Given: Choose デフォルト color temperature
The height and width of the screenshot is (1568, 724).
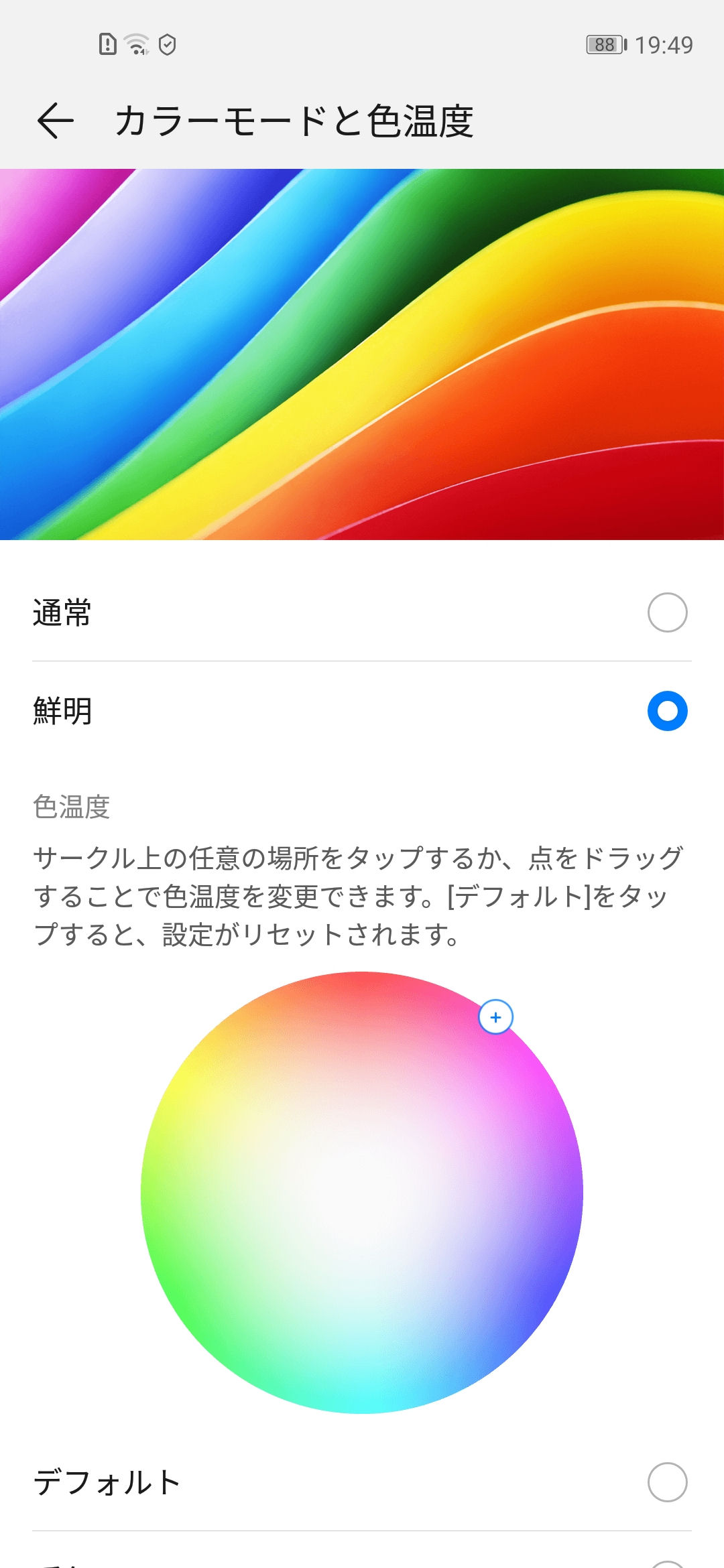Looking at the screenshot, I should click(x=362, y=1482).
